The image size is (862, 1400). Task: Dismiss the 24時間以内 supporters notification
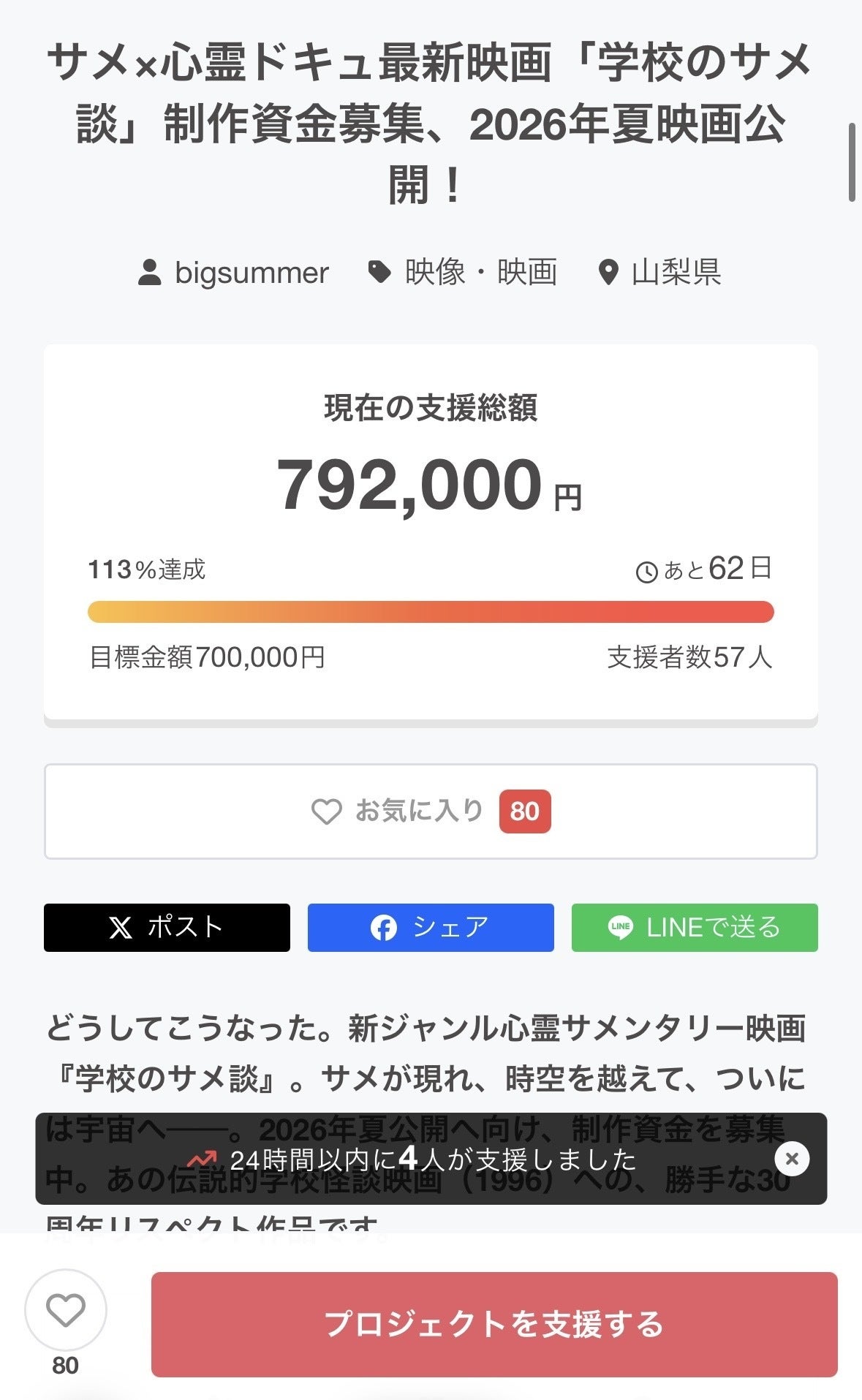pyautogui.click(x=791, y=1159)
